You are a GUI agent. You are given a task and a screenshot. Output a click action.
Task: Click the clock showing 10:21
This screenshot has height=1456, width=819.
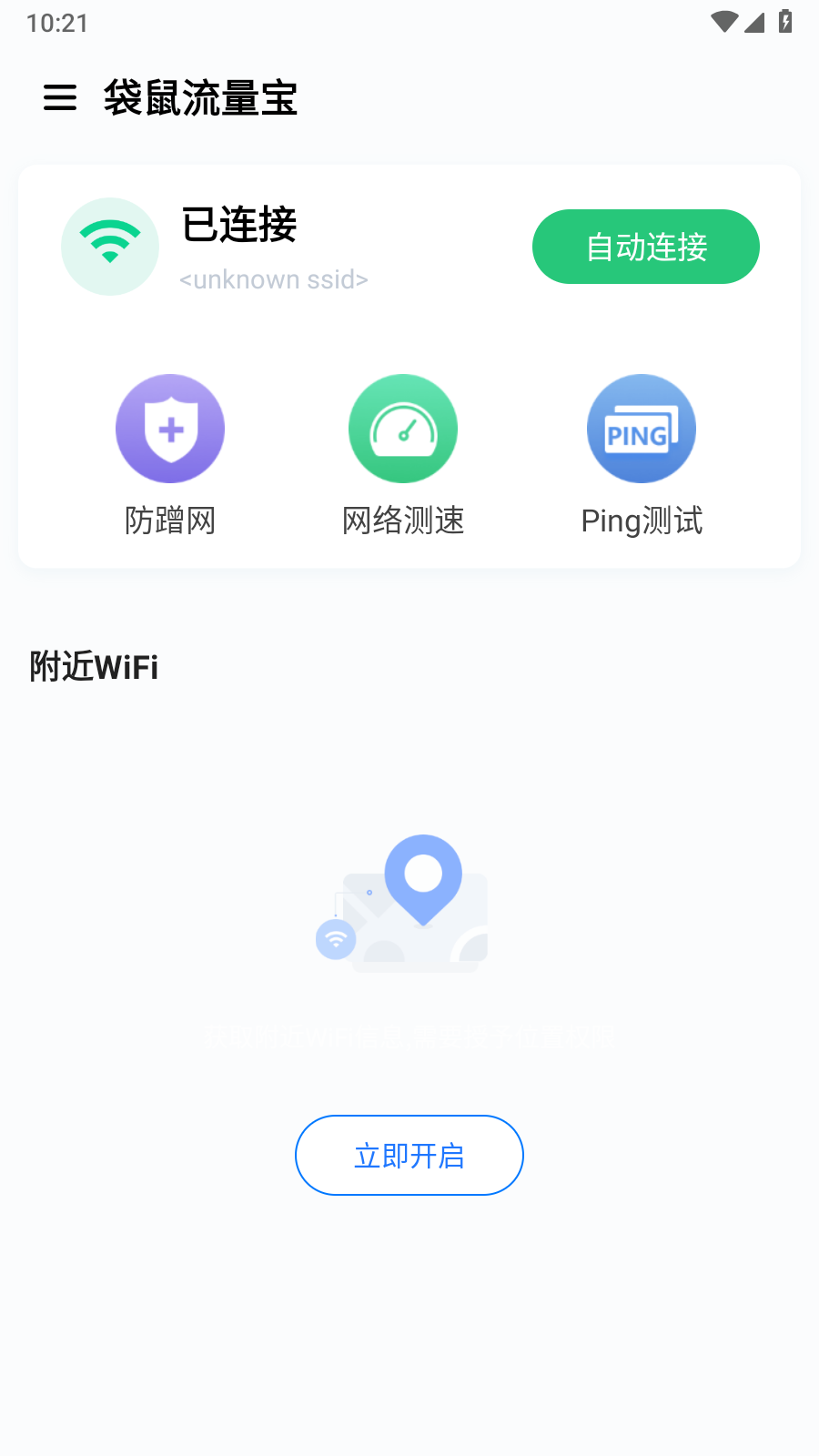click(x=51, y=23)
